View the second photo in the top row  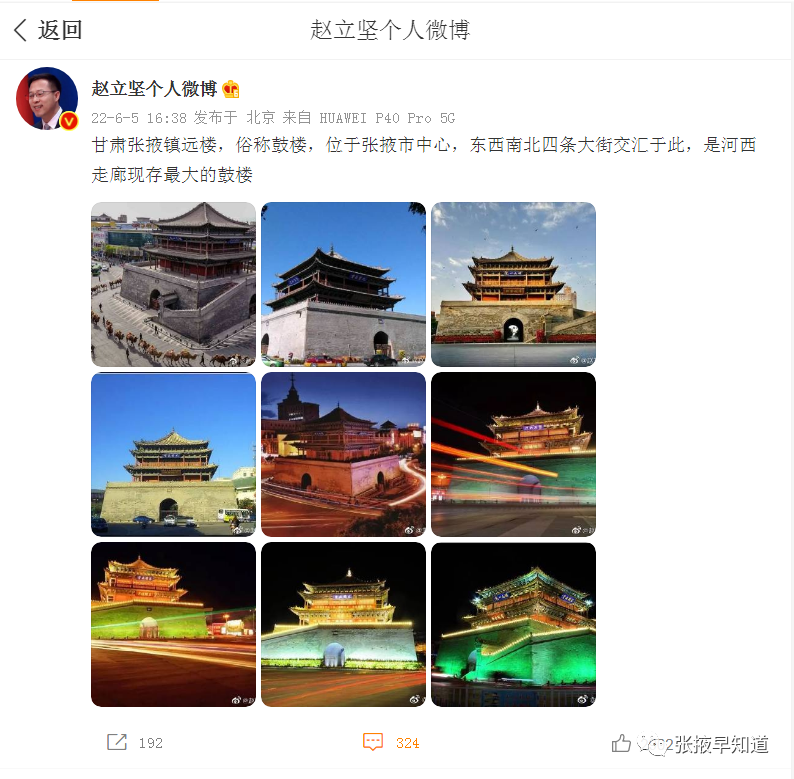(343, 284)
